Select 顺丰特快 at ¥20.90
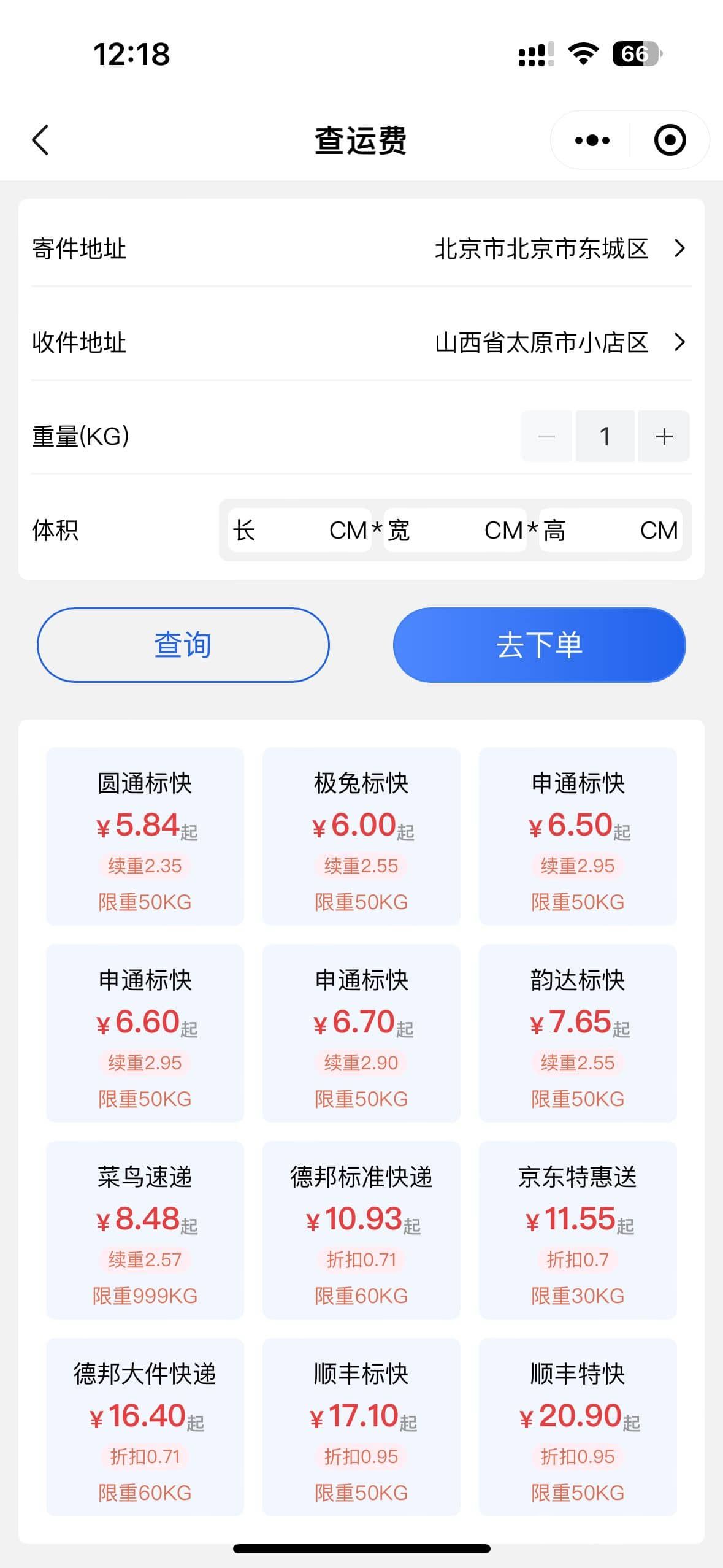This screenshot has height=1568, width=723. coord(578,1427)
